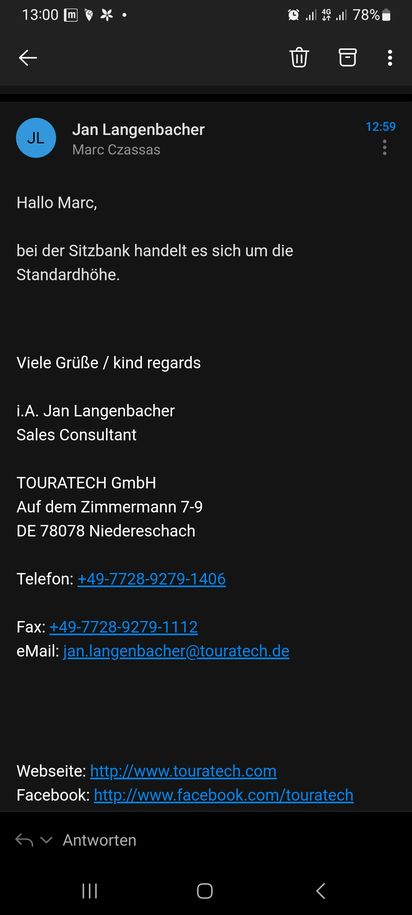Go to the home screen
Viewport: 412px width, 915px height.
tap(205, 890)
